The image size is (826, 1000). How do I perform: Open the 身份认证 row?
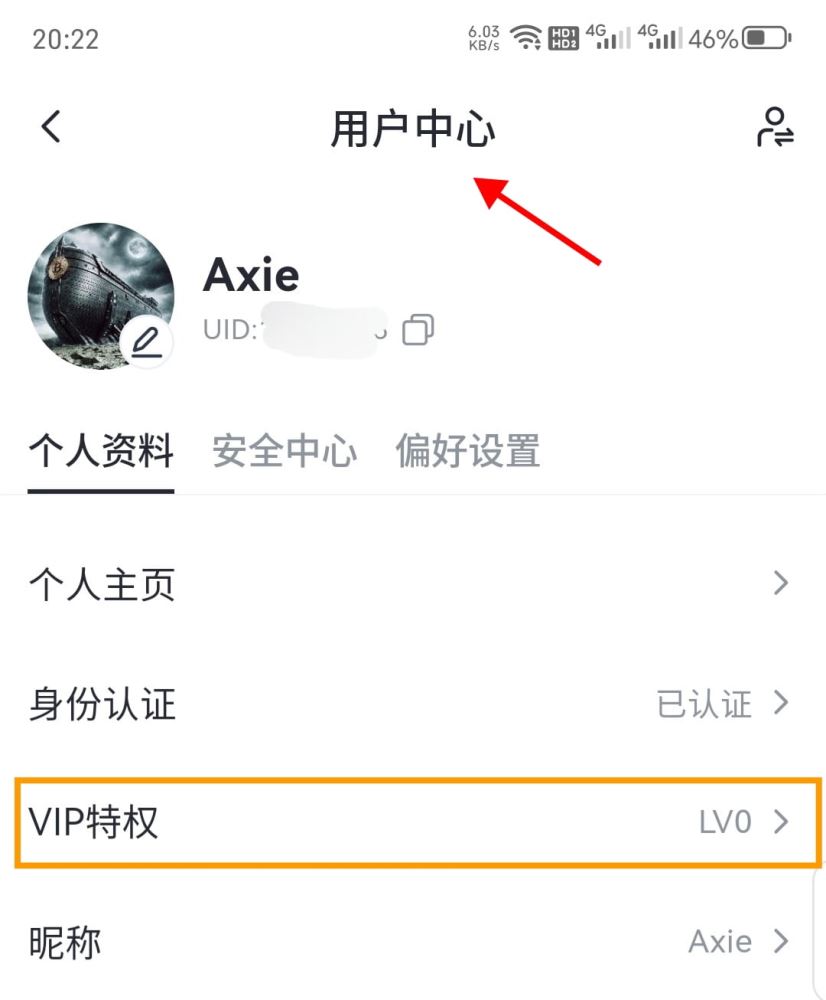pos(412,704)
